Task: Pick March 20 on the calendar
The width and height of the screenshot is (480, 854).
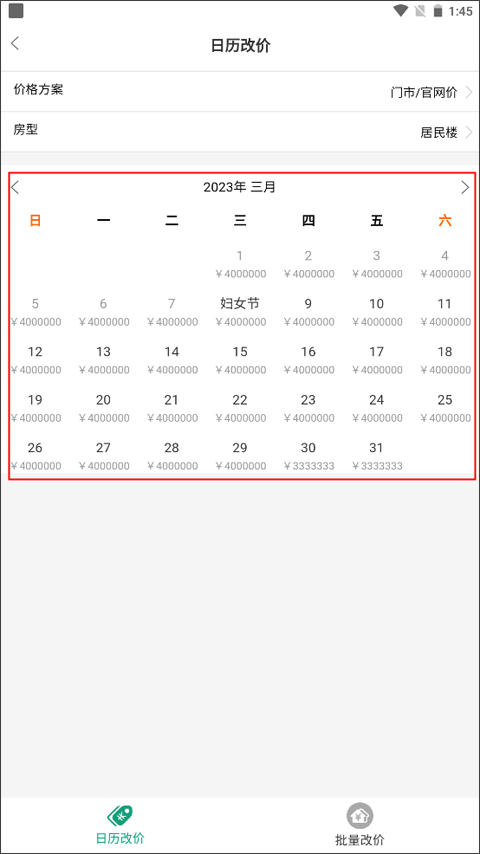Action: pos(104,408)
